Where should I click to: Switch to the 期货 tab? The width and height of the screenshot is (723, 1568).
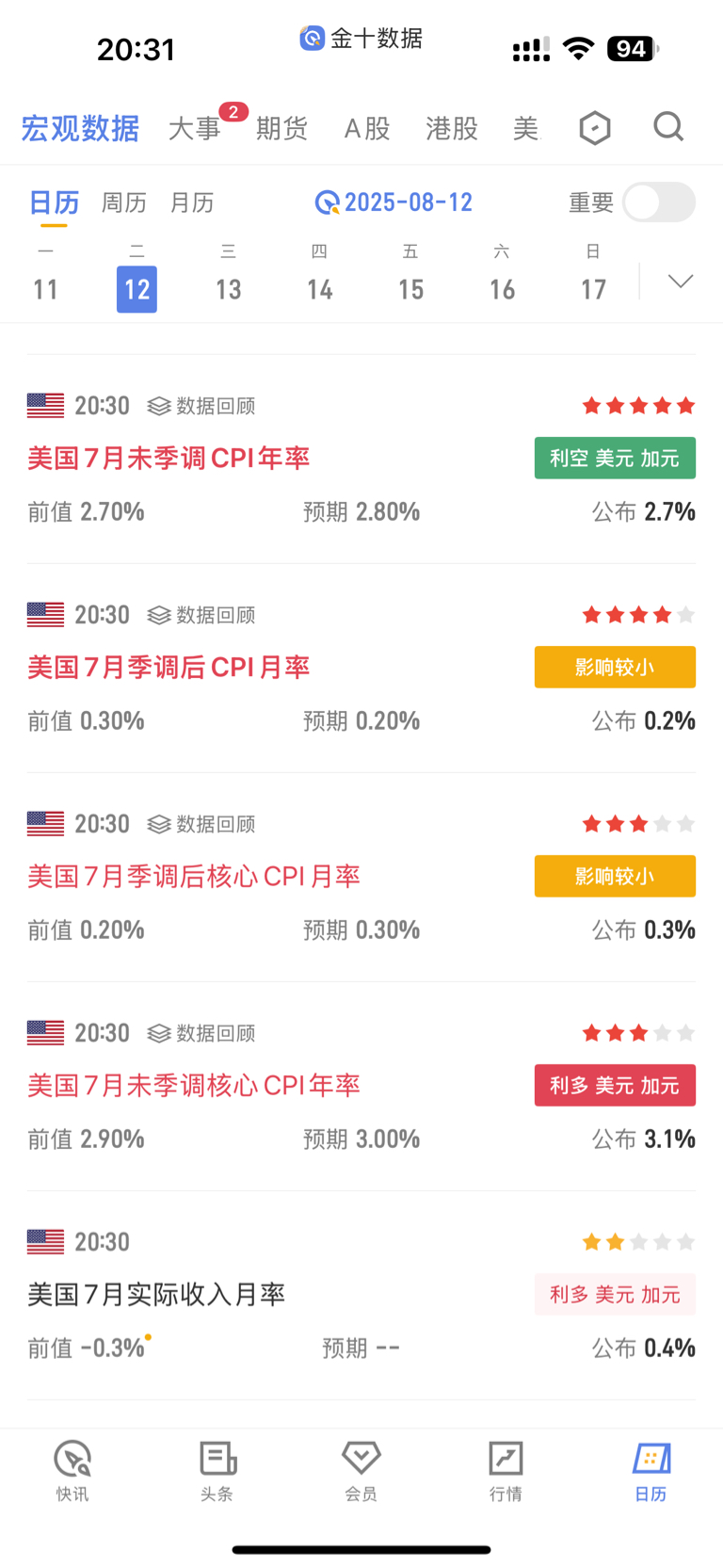(281, 128)
